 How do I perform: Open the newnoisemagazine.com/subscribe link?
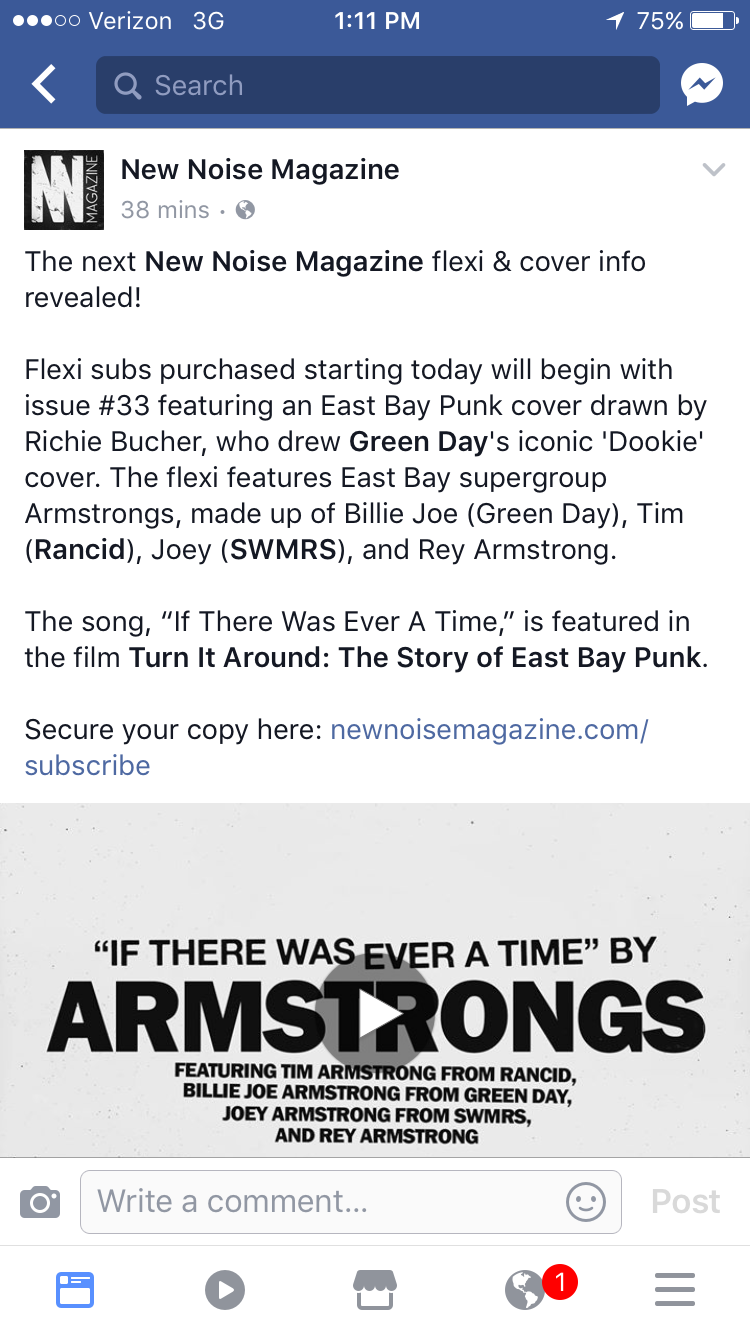[x=337, y=747]
